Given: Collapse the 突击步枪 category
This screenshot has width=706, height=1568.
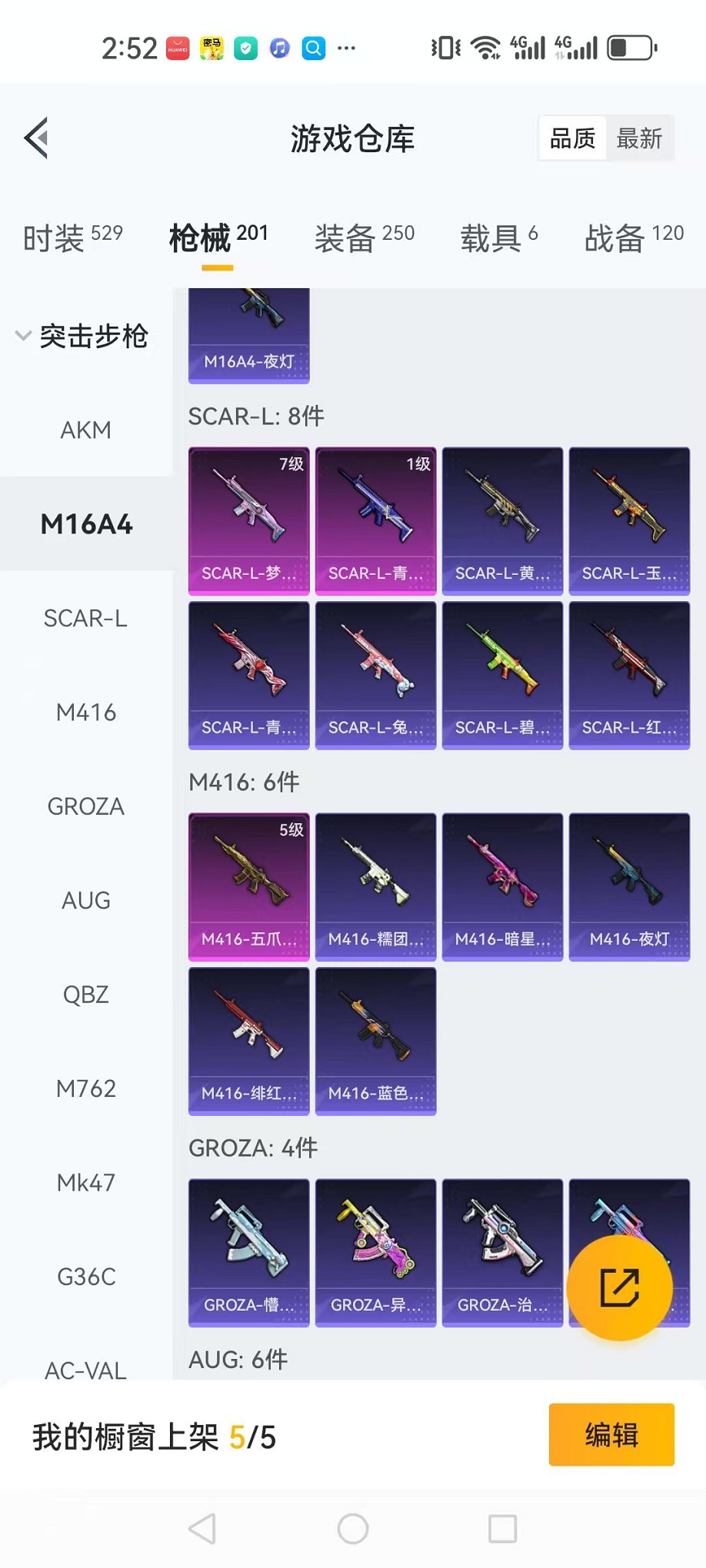Looking at the screenshot, I should (83, 336).
